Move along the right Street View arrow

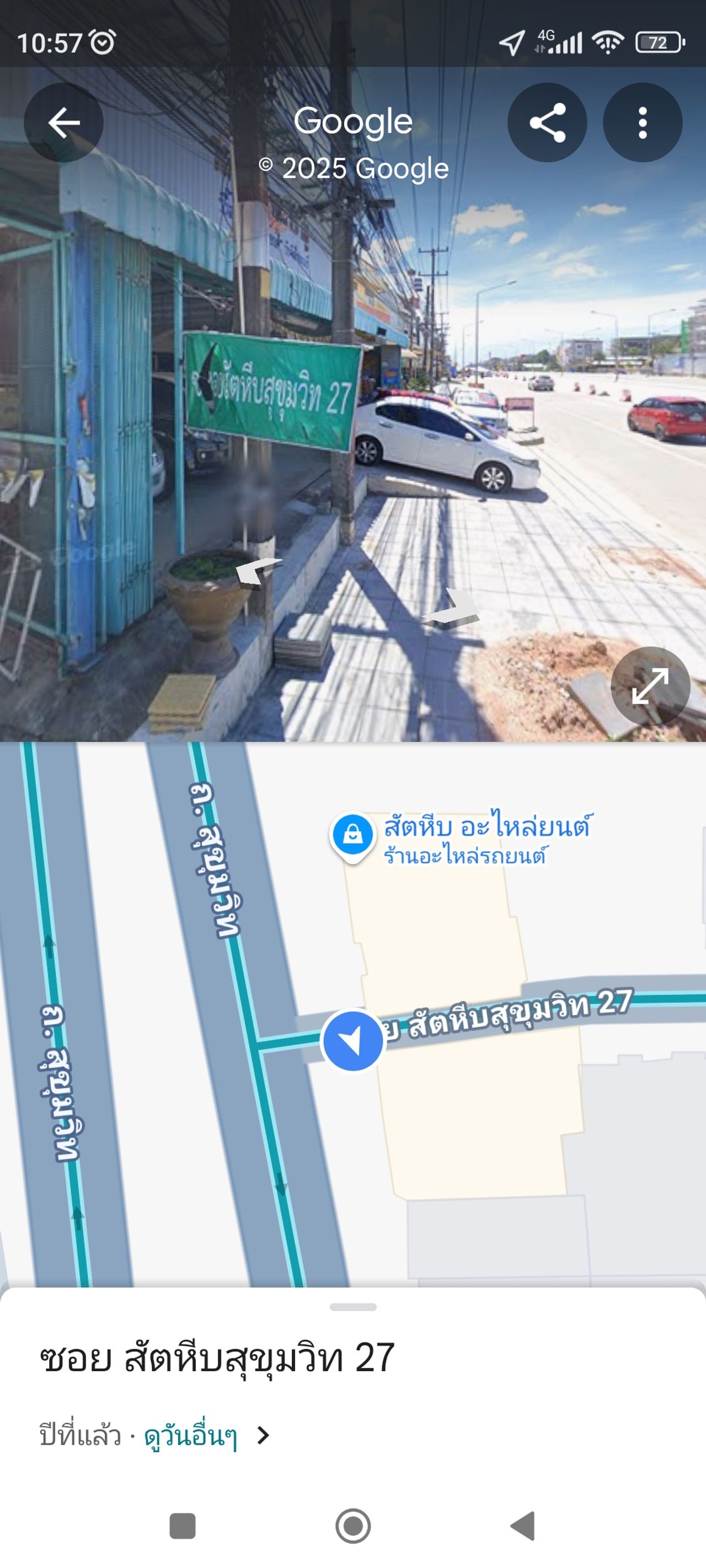(x=451, y=609)
